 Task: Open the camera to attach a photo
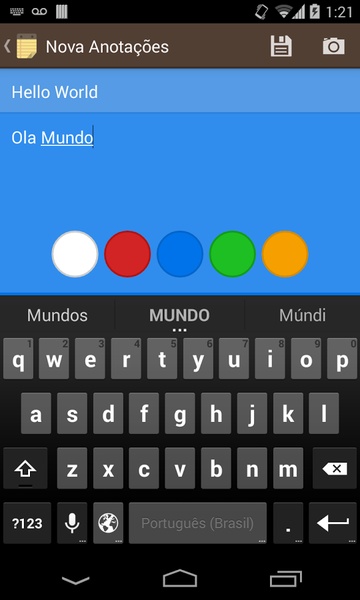334,46
